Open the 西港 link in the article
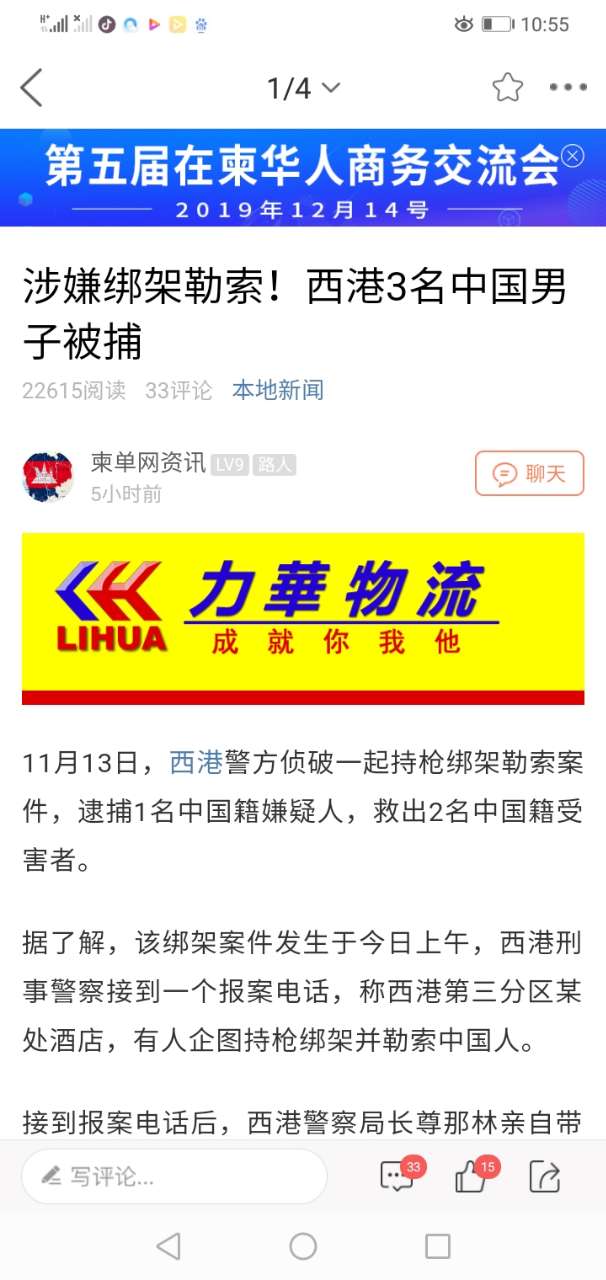The height and width of the screenshot is (1280, 606). [196, 763]
